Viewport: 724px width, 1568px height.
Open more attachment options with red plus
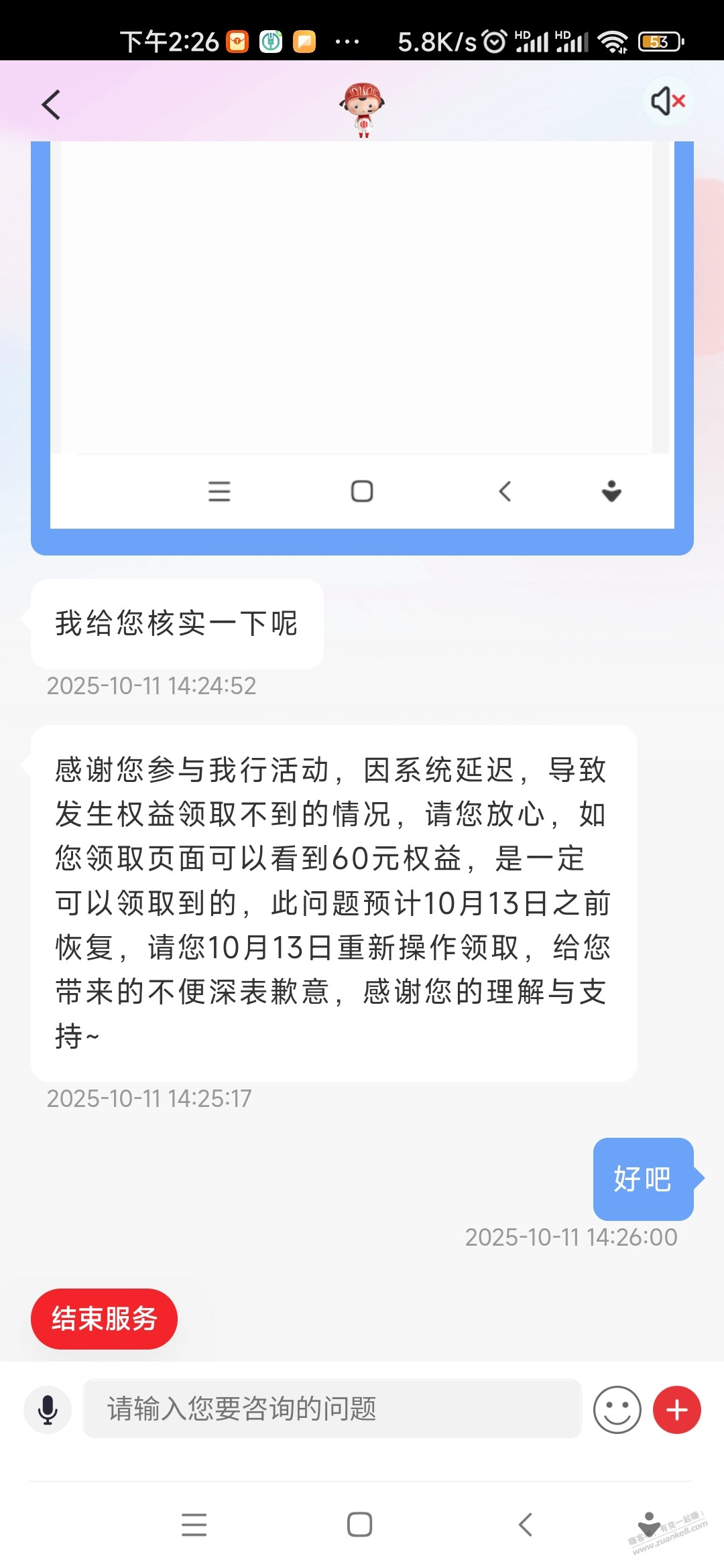pyautogui.click(x=676, y=1409)
